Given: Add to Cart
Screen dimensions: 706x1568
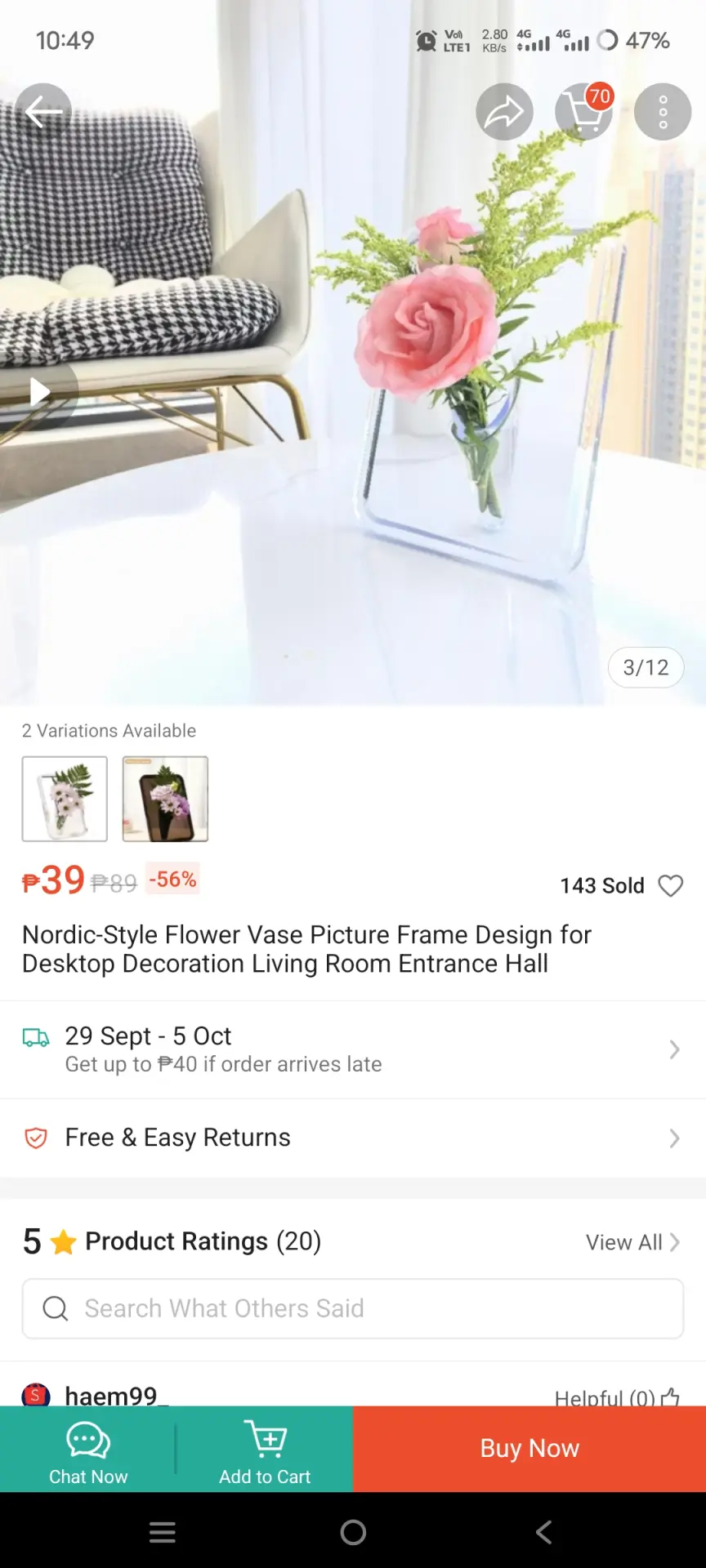Looking at the screenshot, I should click(x=265, y=1450).
